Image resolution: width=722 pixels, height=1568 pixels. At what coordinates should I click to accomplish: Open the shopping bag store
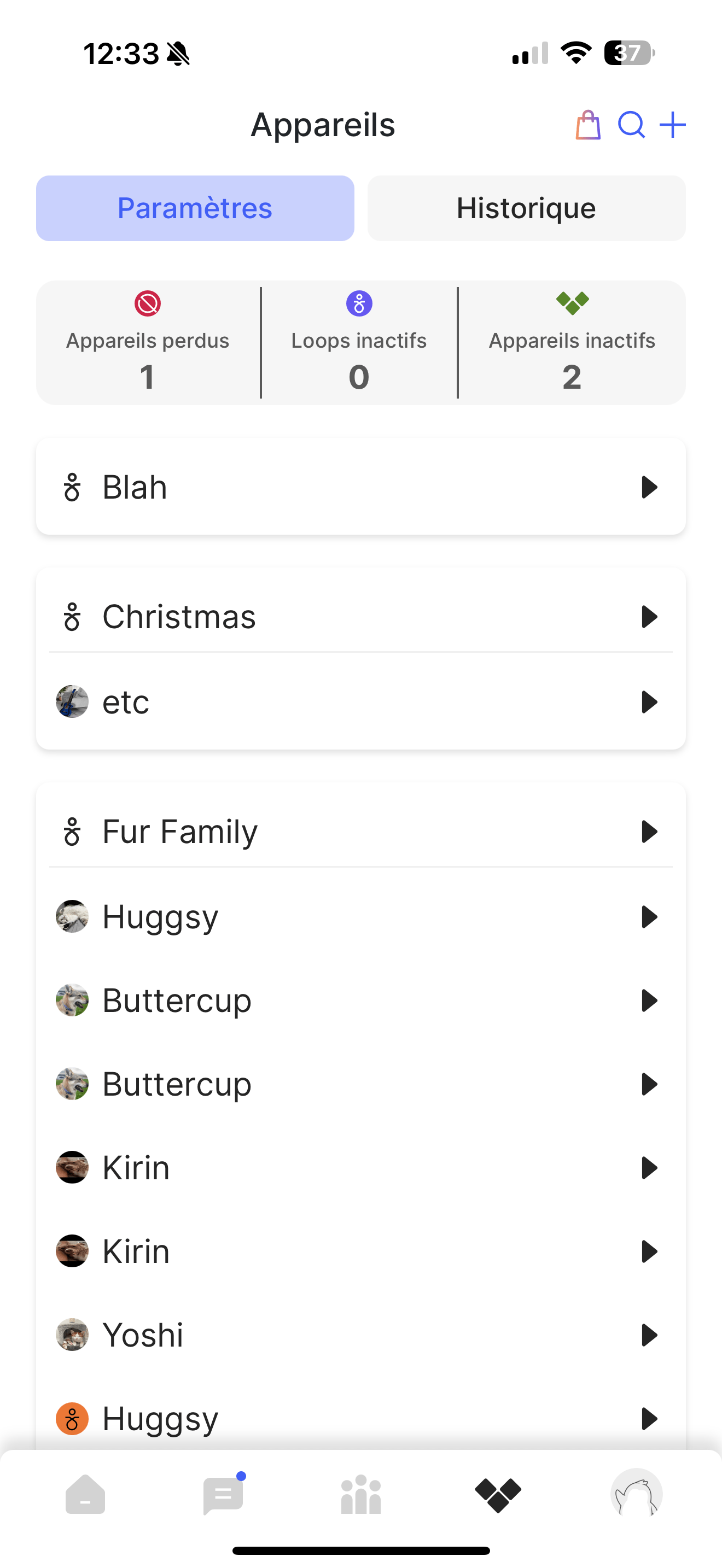pos(587,125)
